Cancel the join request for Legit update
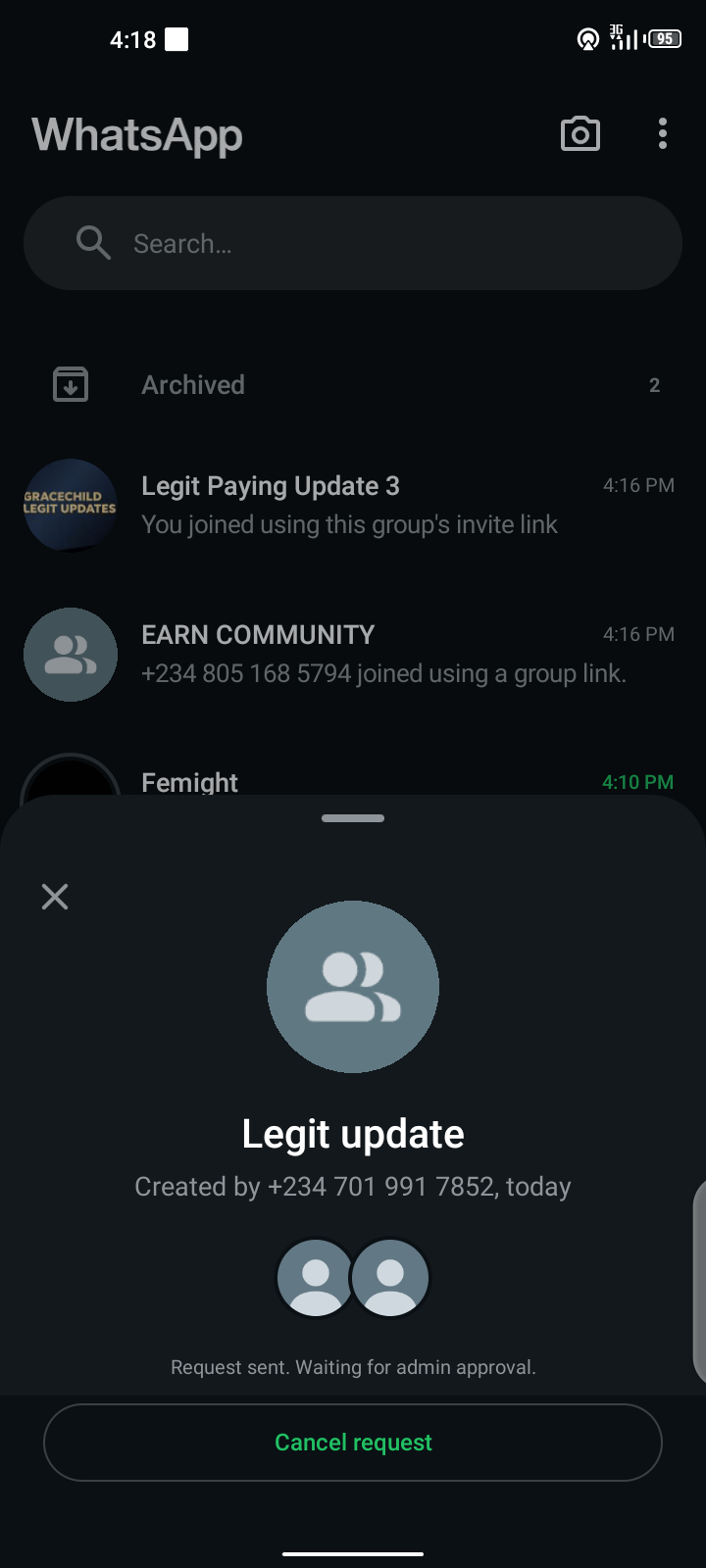The width and height of the screenshot is (706, 1568). pos(353,1443)
